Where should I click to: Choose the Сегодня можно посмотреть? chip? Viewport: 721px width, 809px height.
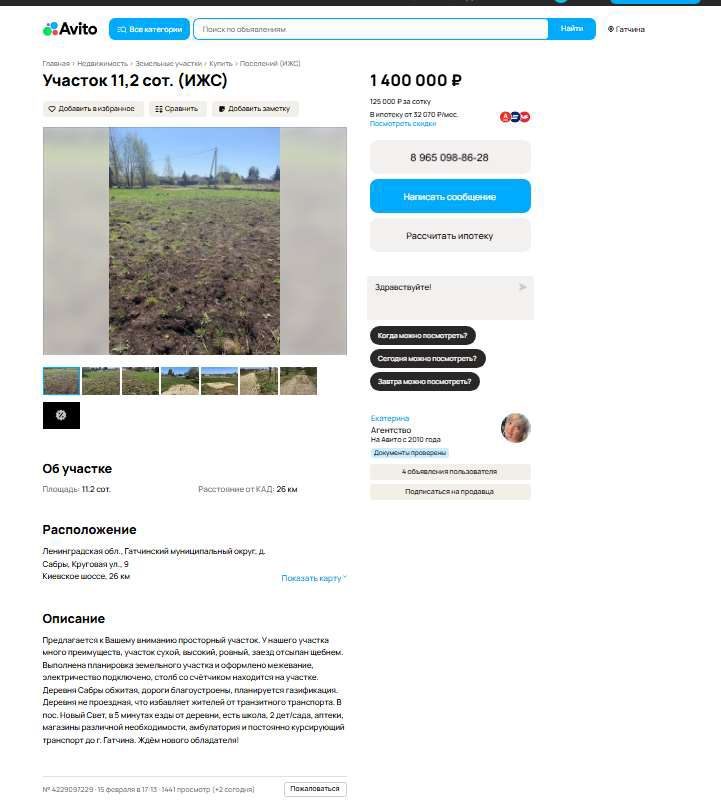coord(427,359)
